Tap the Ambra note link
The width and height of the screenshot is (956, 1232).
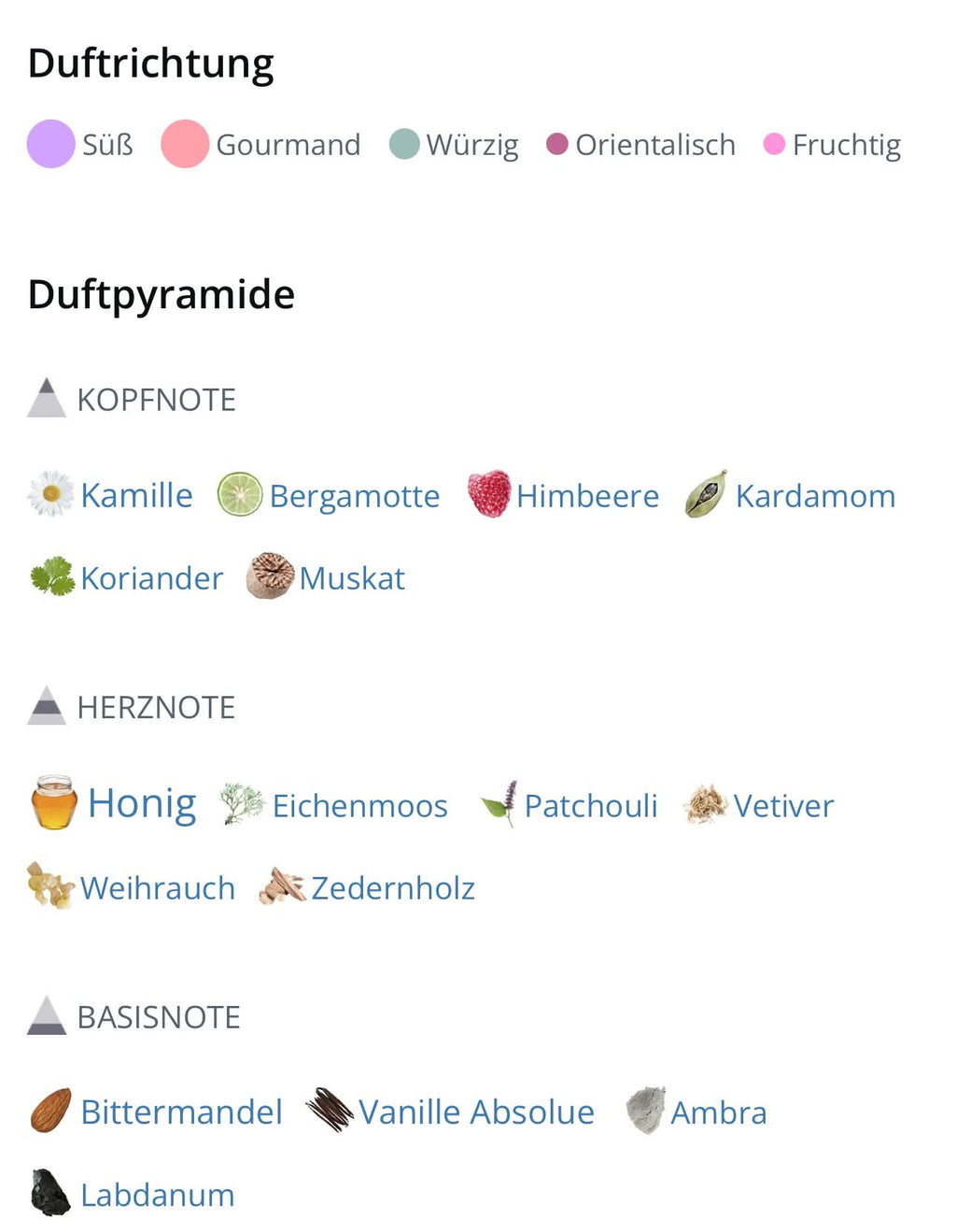pyautogui.click(x=718, y=1112)
